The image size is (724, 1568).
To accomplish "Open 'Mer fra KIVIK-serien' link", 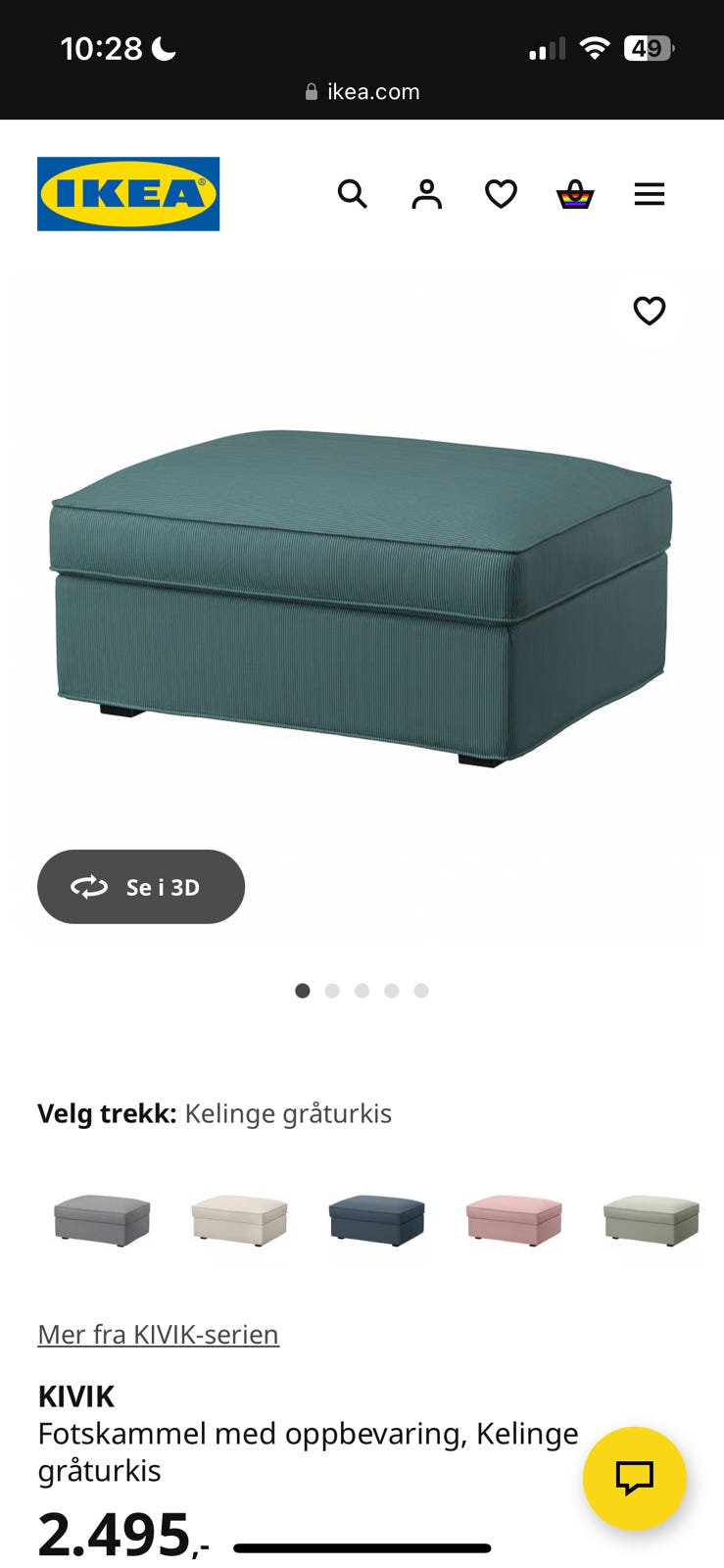I will [x=157, y=1334].
